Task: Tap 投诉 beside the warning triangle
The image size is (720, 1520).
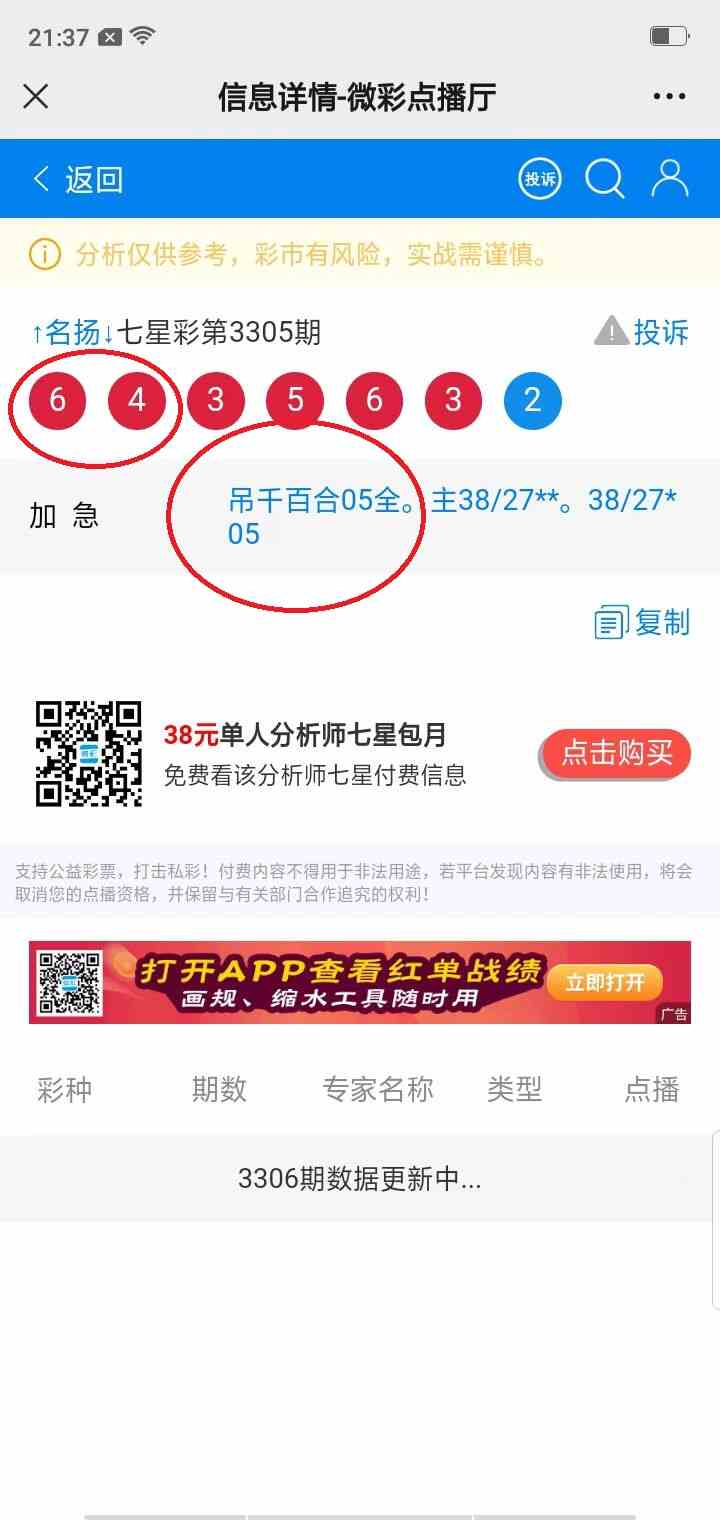Action: tap(660, 332)
